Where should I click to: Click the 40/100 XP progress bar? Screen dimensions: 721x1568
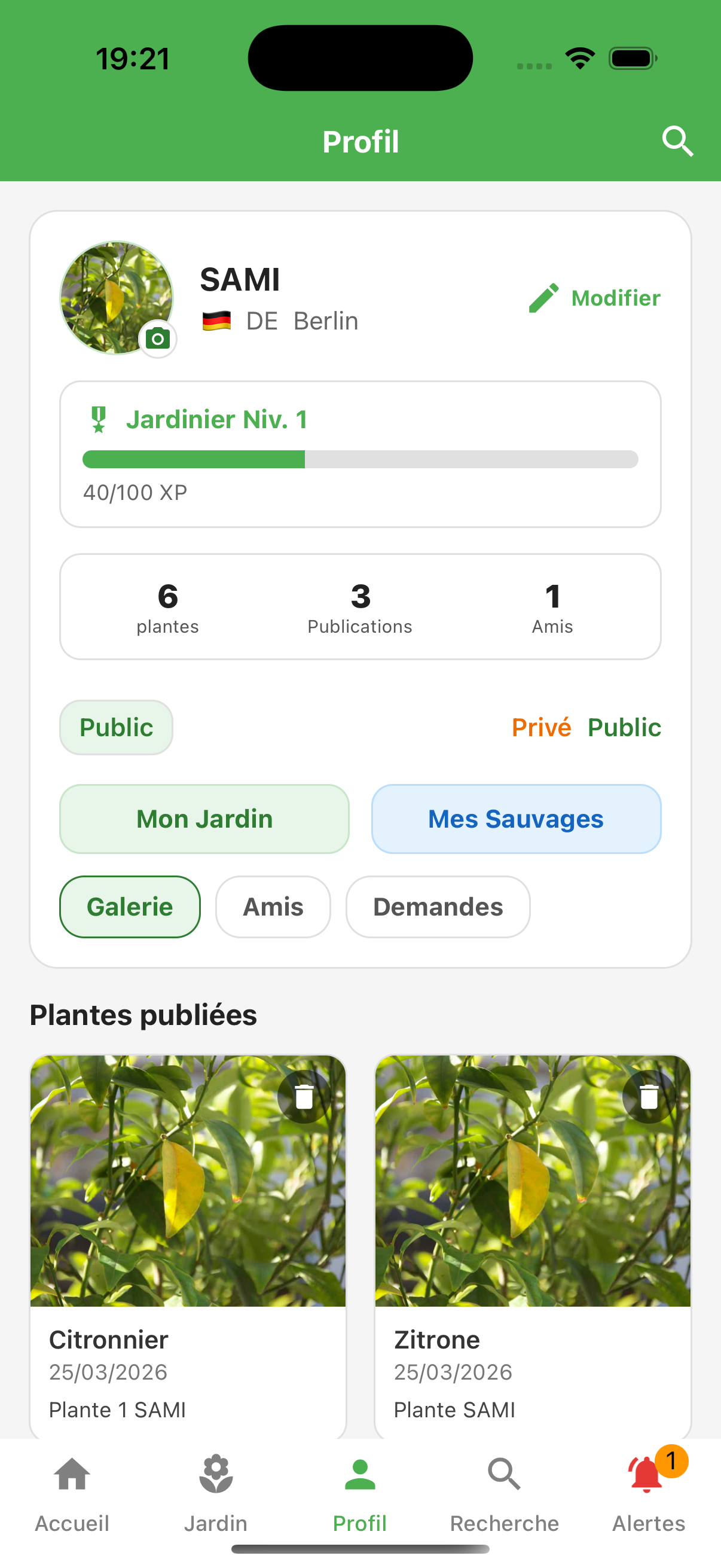(x=360, y=459)
